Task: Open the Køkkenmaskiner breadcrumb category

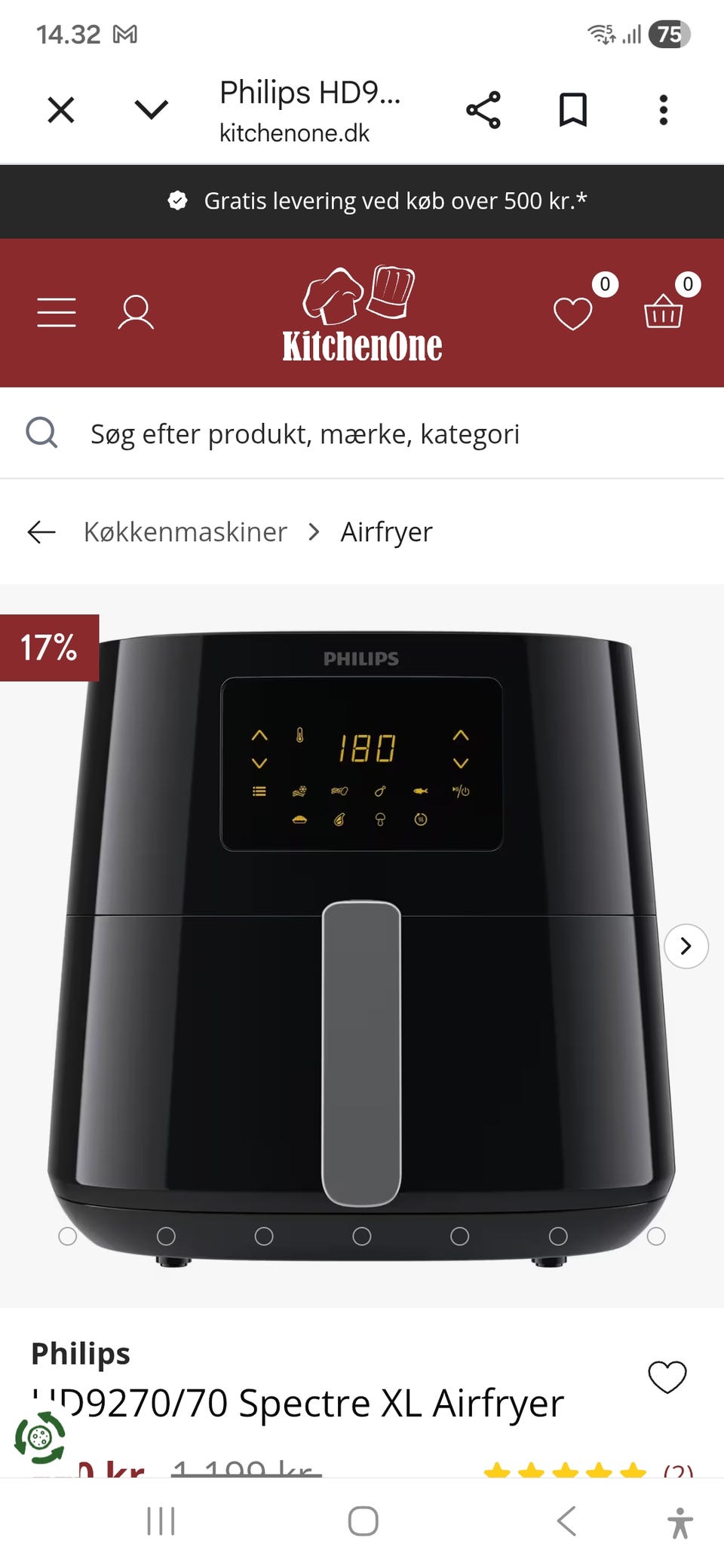Action: pos(185,532)
